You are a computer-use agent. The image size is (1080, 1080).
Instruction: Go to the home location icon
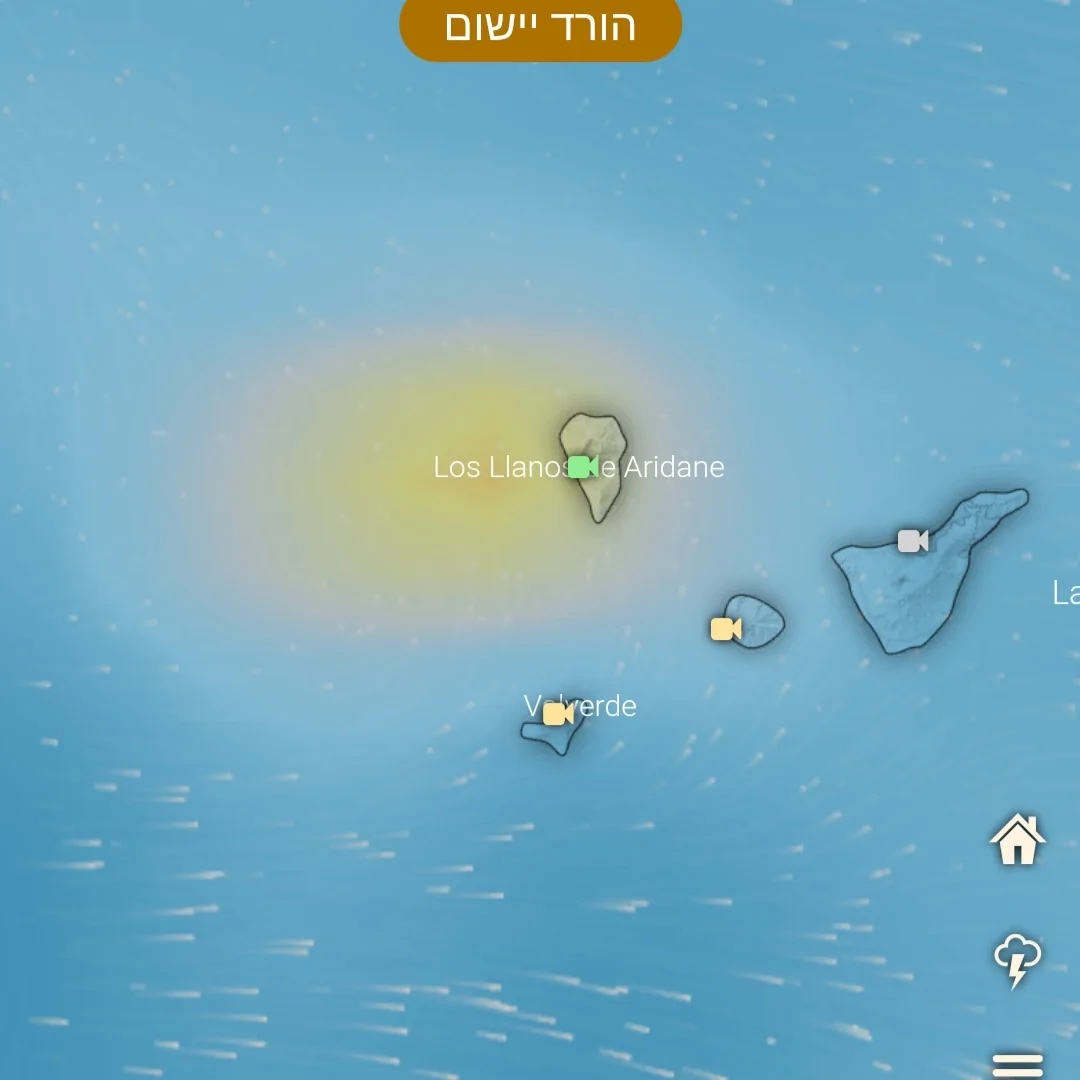1017,839
